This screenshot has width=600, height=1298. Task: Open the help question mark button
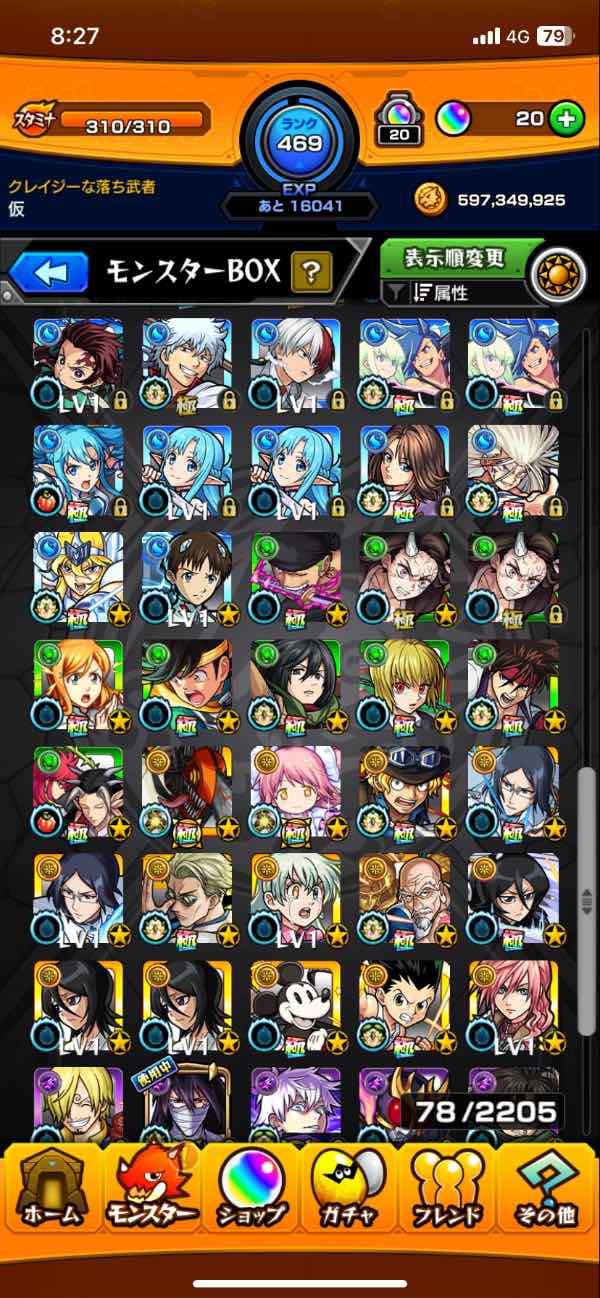tap(311, 271)
